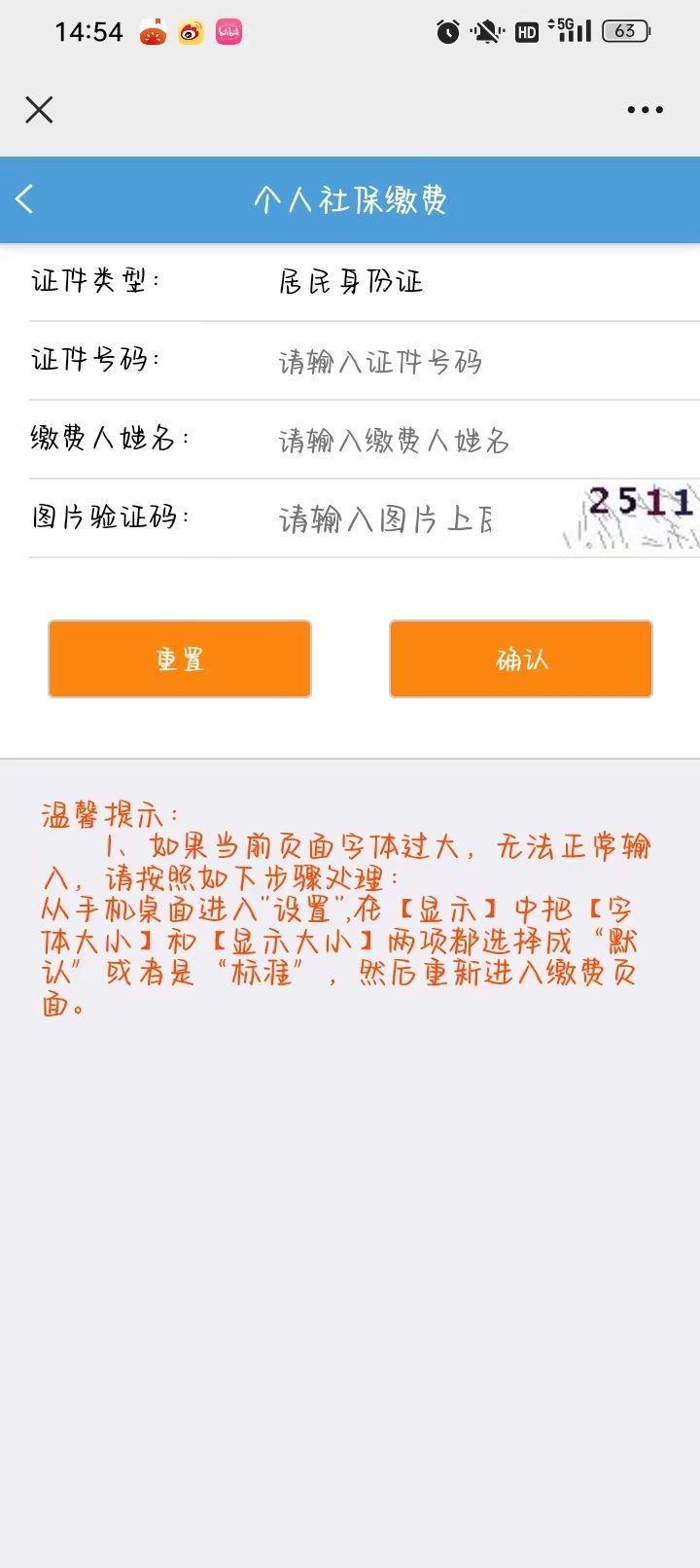Screen dimensions: 700x1568
Task: Tap the 重置 button to clear the form
Action: pyautogui.click(x=180, y=659)
